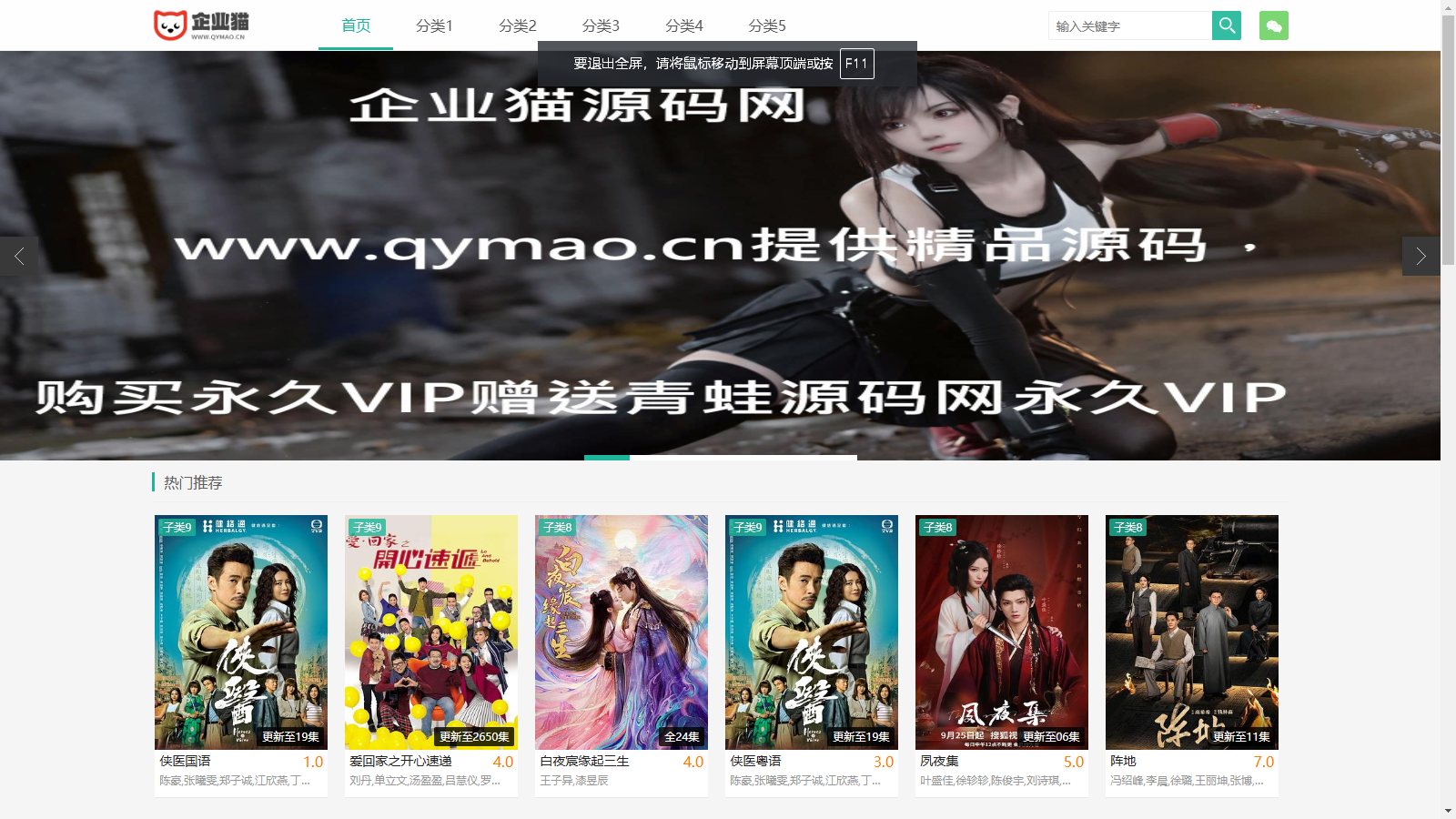1456x819 pixels.
Task: Show previous banner slide with left arrow
Action: click(19, 257)
